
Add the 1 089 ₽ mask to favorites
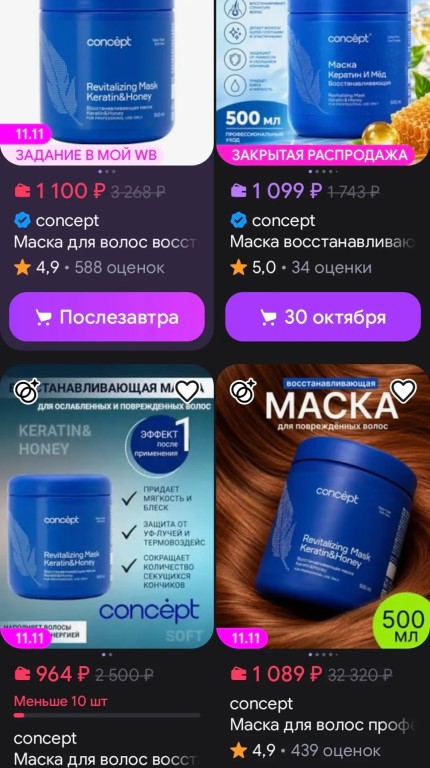point(403,391)
